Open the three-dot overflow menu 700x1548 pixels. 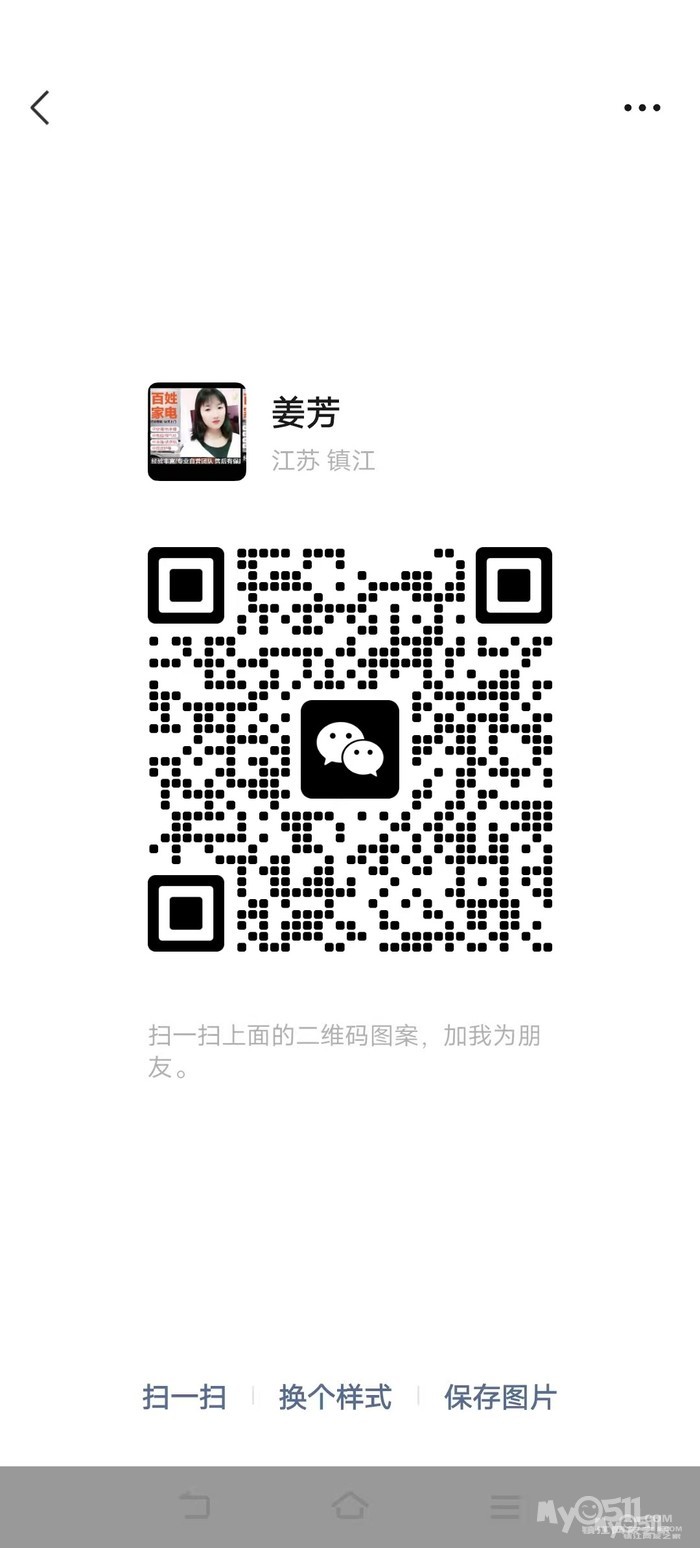click(x=642, y=108)
